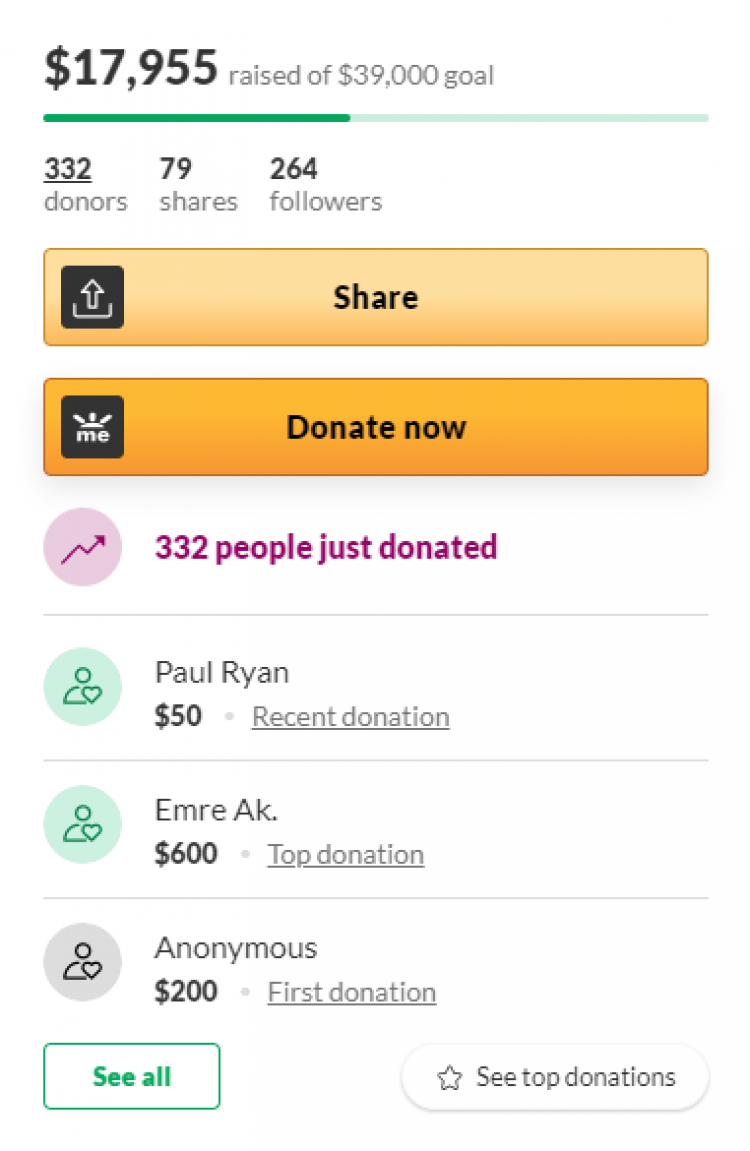Open the Recent donation link
This screenshot has width=750, height=1151.
(350, 717)
